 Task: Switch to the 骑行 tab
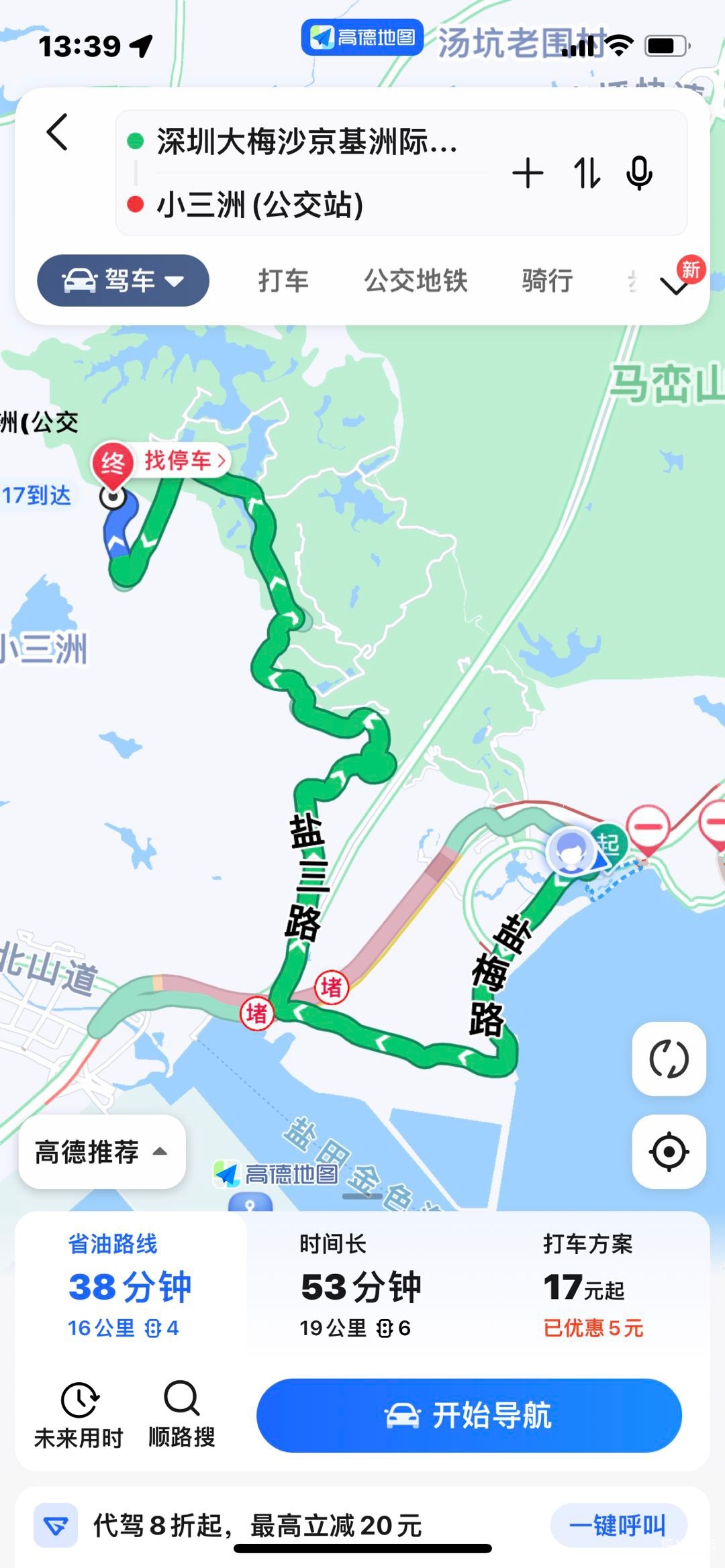(547, 280)
